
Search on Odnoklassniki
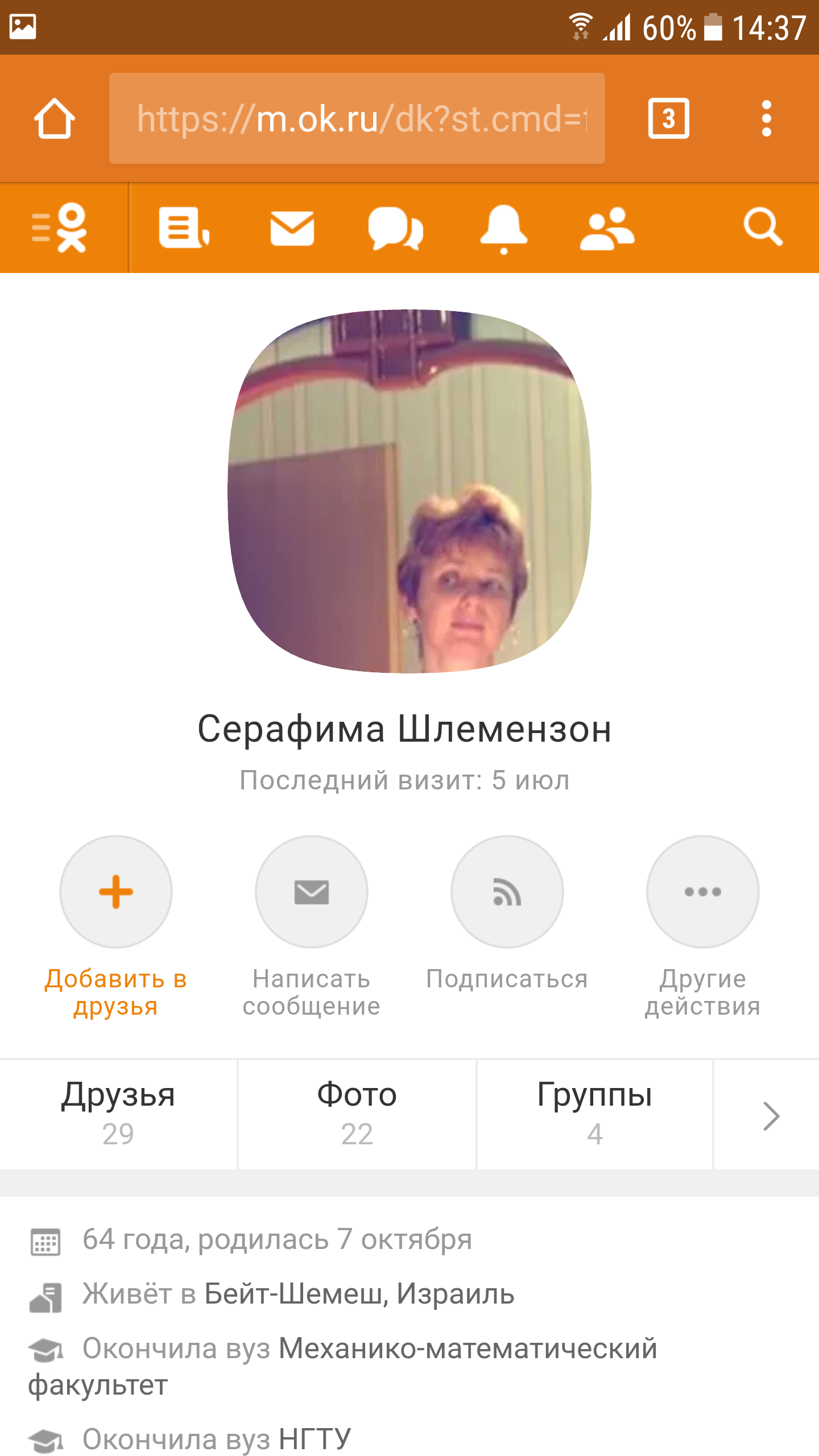click(763, 228)
